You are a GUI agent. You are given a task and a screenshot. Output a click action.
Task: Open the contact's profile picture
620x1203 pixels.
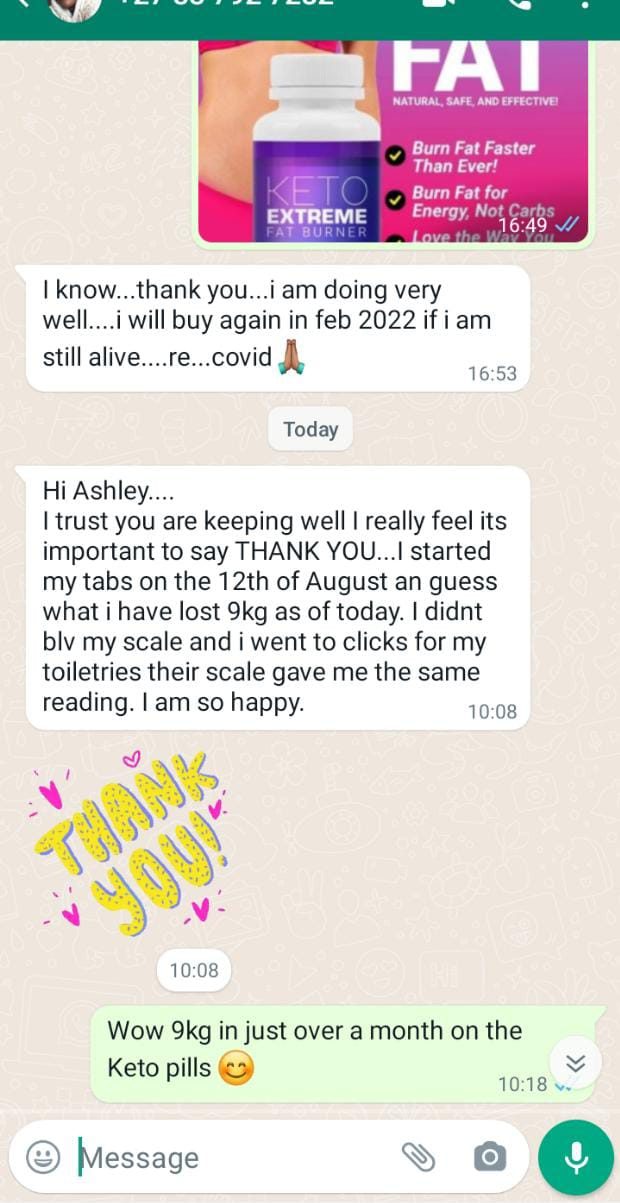point(76,8)
